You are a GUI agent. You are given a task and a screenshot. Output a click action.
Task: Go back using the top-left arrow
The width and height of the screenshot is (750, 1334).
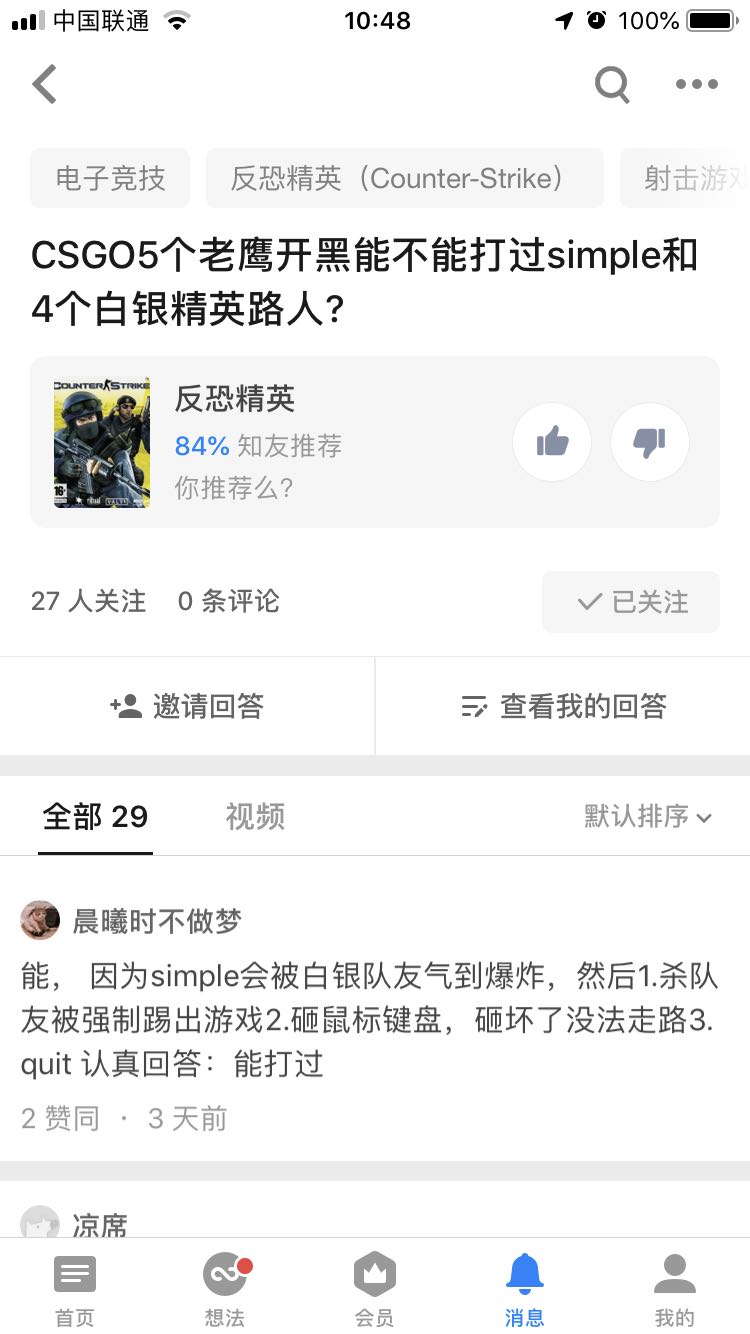tap(45, 85)
